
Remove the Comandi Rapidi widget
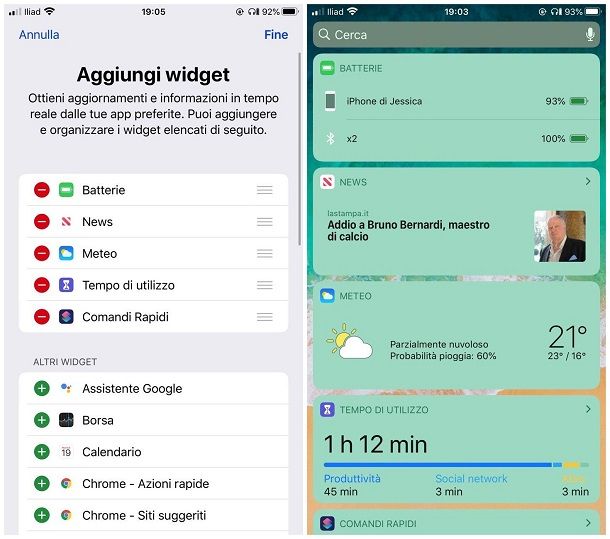[x=42, y=317]
